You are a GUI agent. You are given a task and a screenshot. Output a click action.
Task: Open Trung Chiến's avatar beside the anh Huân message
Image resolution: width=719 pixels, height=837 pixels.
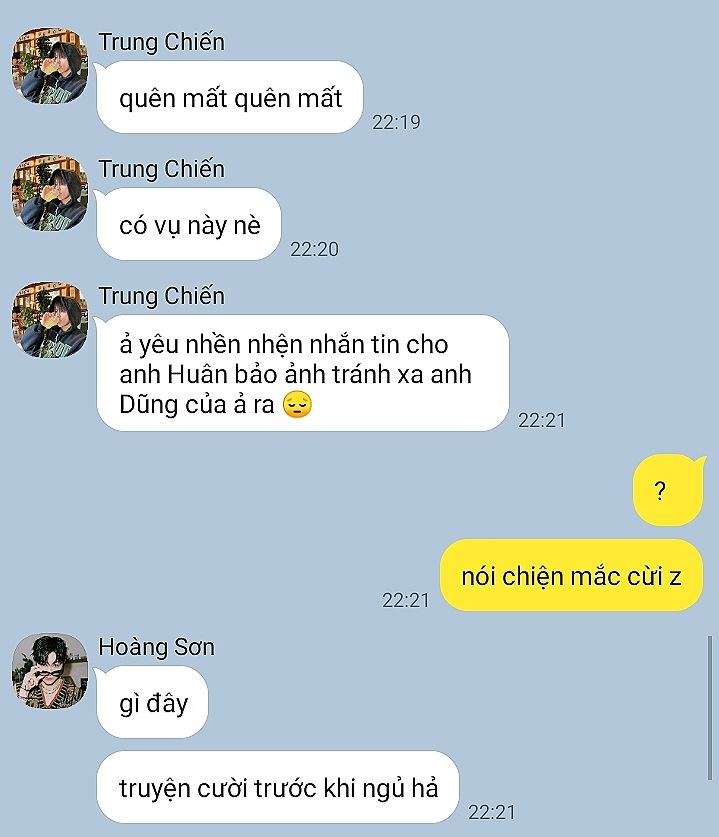50,320
